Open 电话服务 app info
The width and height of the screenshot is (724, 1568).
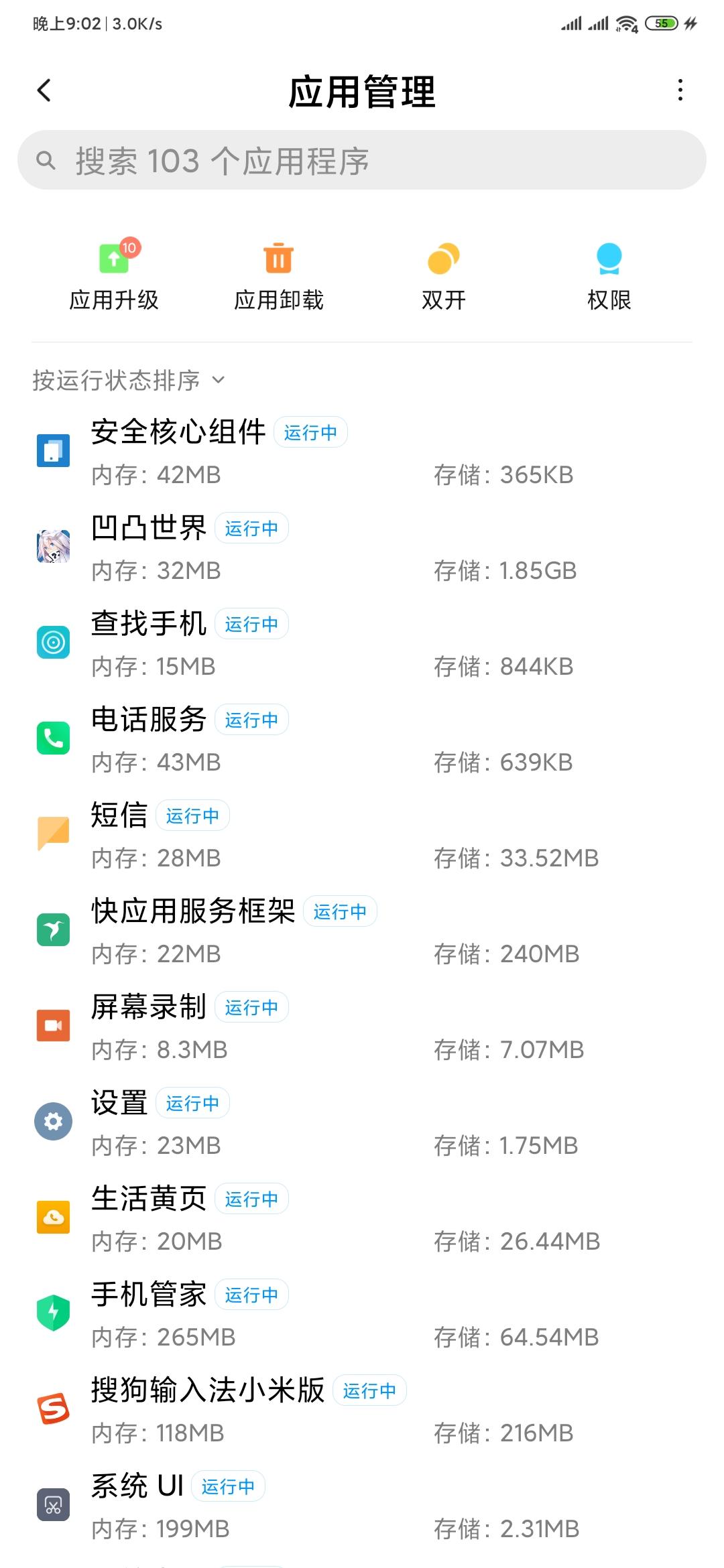click(362, 739)
